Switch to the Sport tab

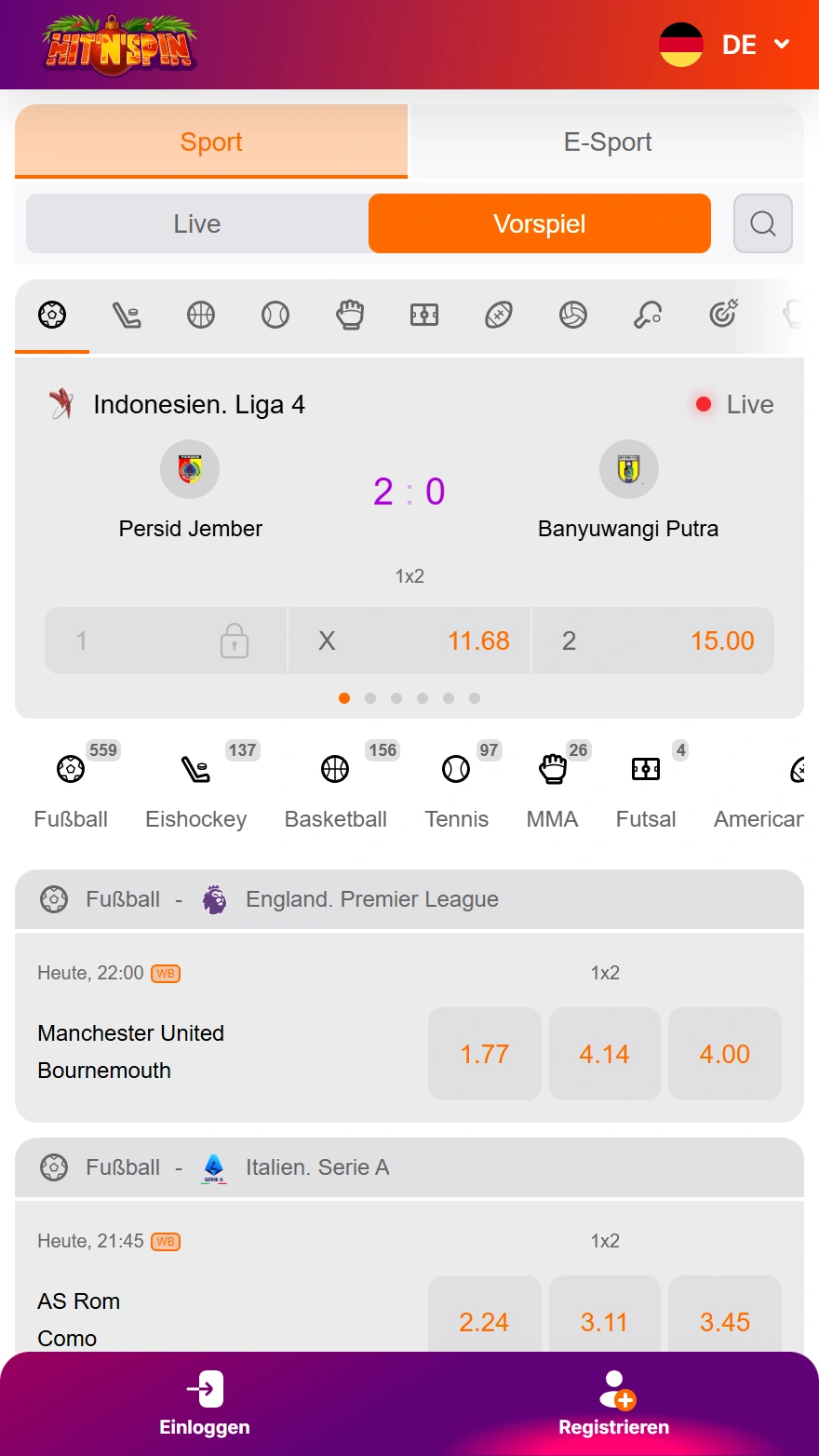click(x=211, y=142)
